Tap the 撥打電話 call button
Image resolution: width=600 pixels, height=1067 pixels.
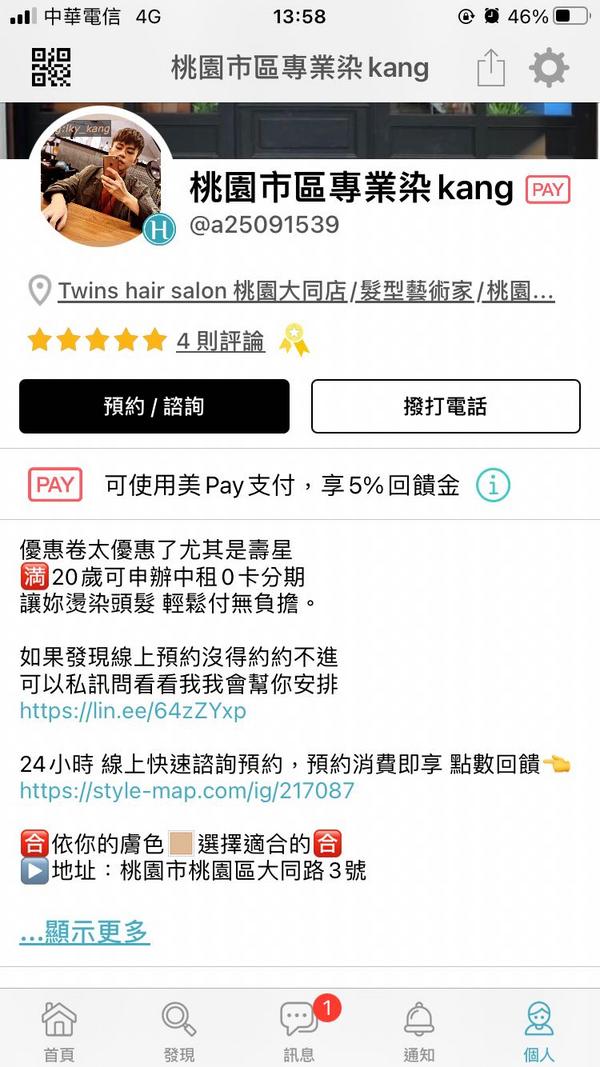(x=445, y=406)
